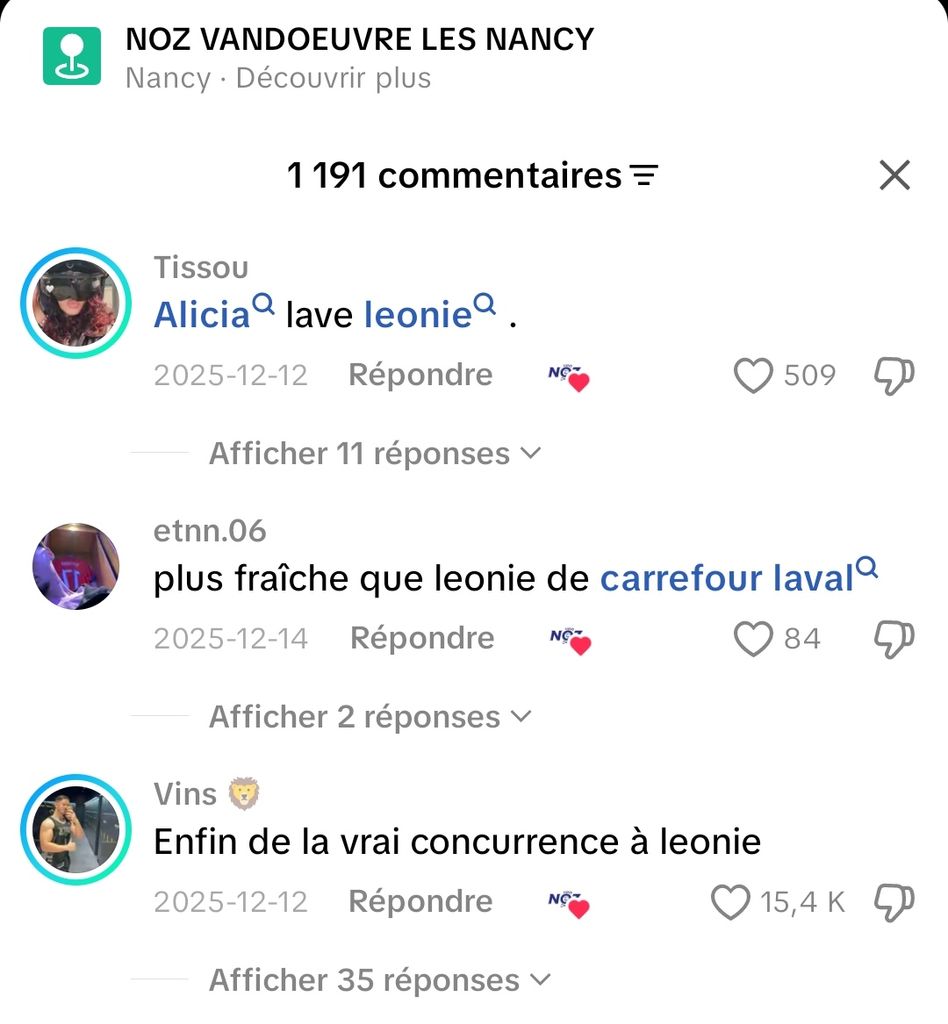Reply to etnn.06's comment

coord(422,638)
